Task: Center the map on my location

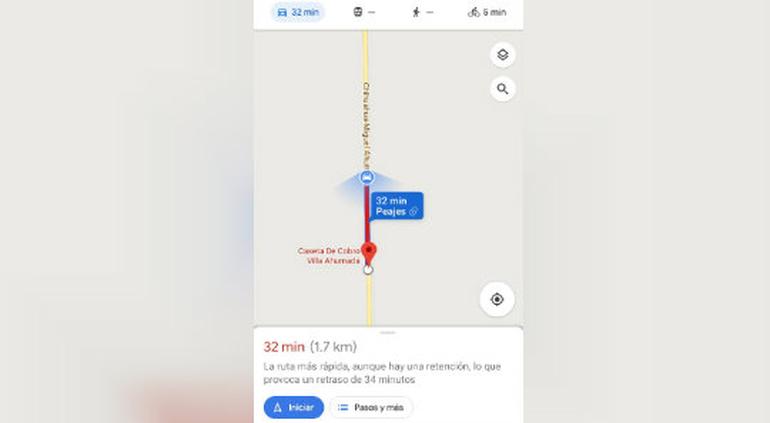Action: coord(497,299)
